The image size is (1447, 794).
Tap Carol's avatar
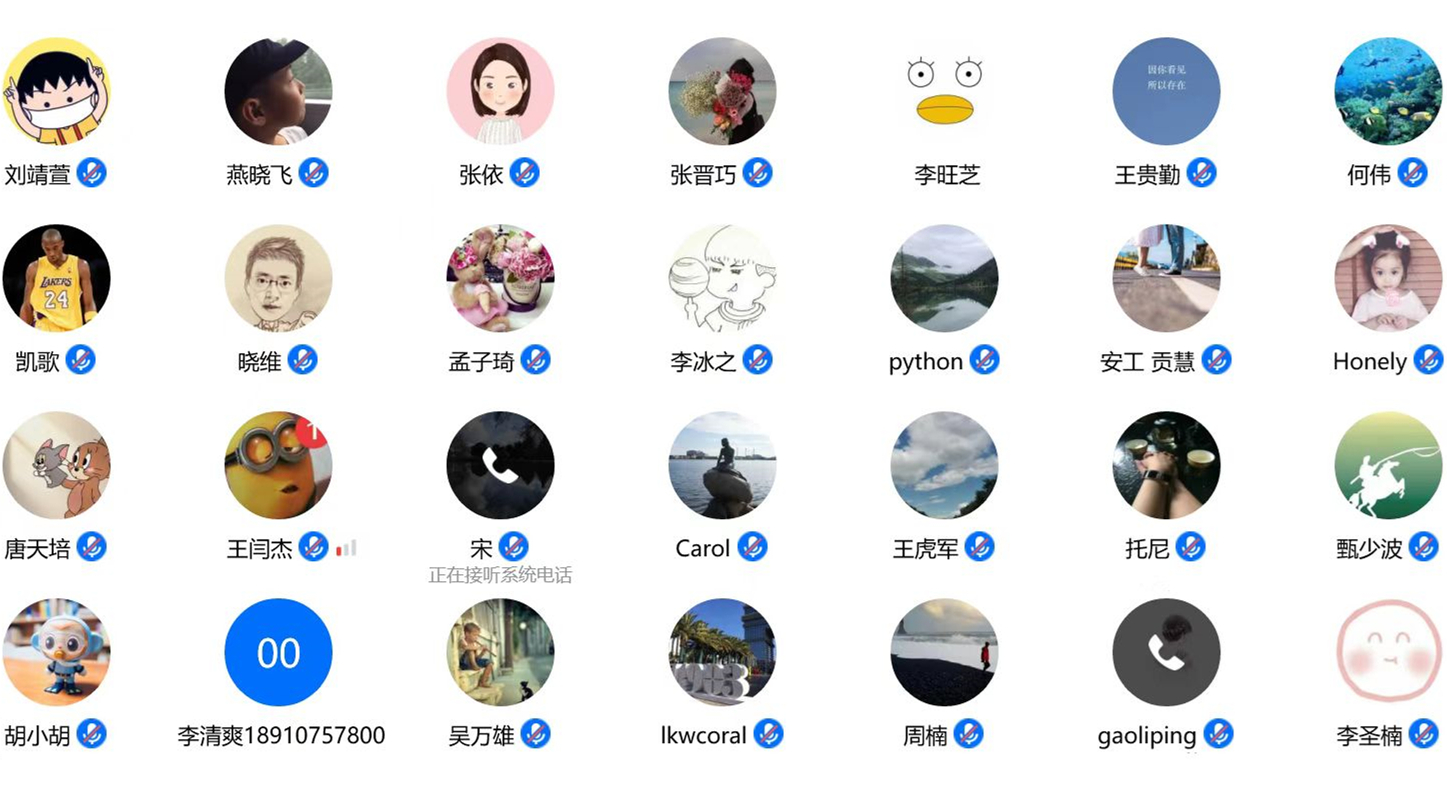pos(722,465)
